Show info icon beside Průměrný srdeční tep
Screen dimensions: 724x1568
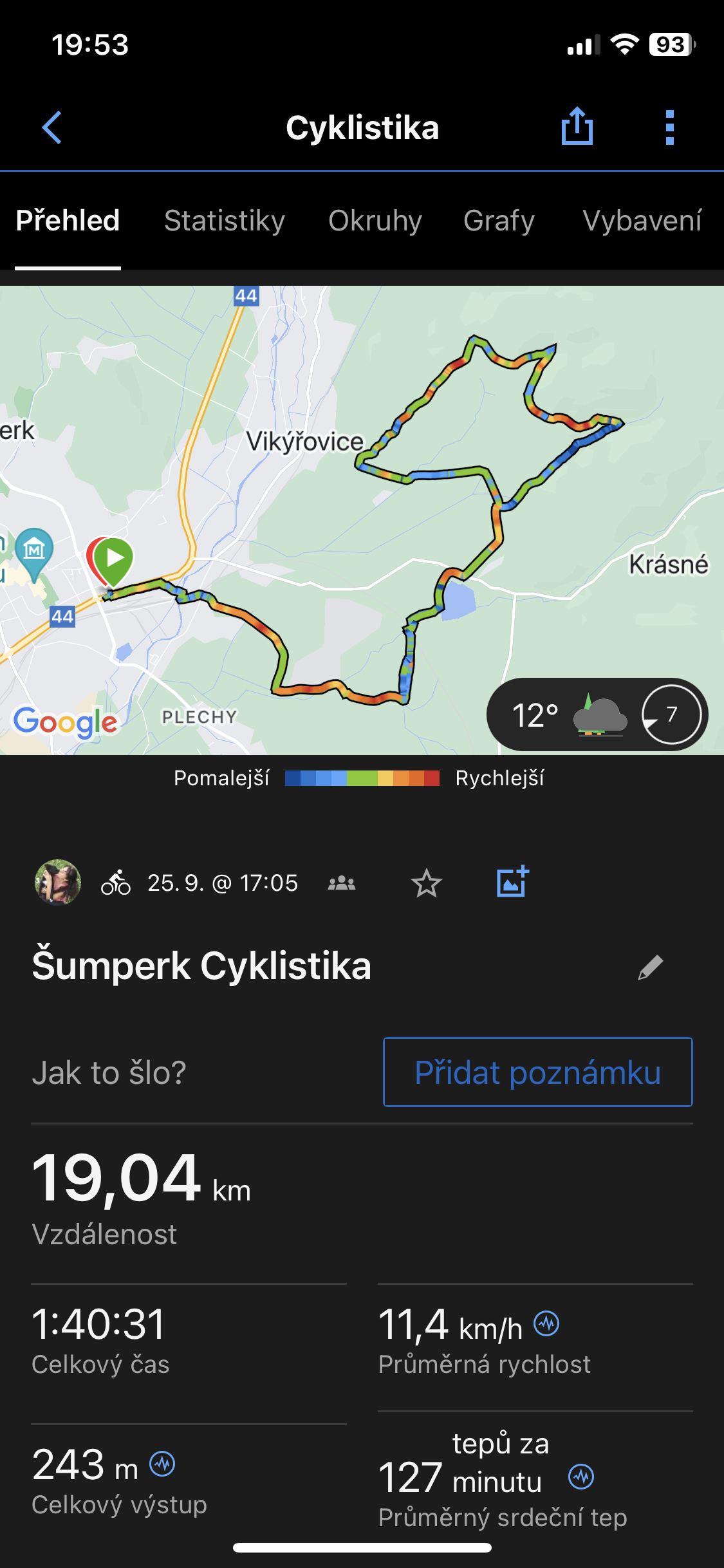tap(581, 1477)
